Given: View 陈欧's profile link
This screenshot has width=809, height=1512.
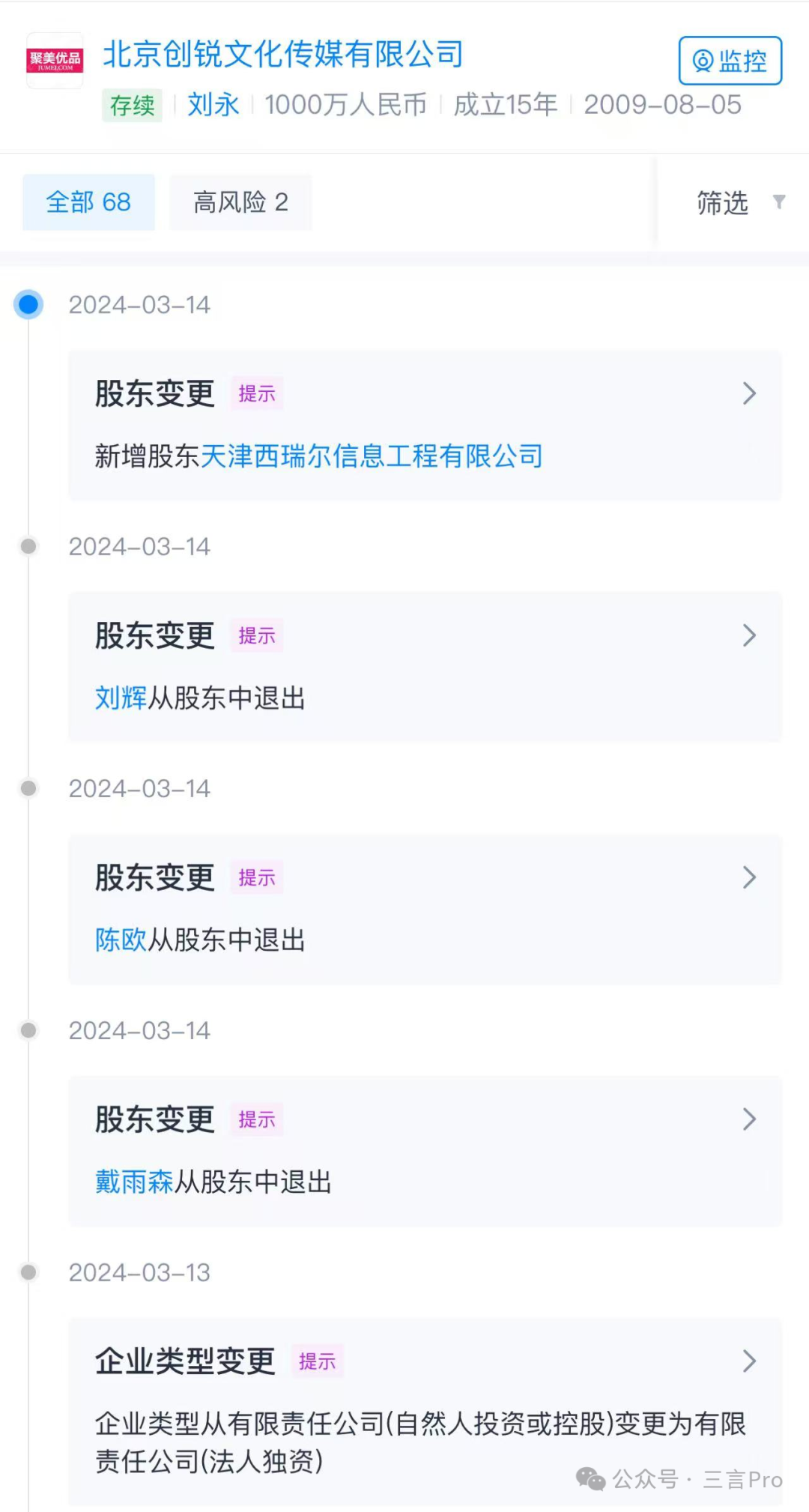Looking at the screenshot, I should coord(121,940).
